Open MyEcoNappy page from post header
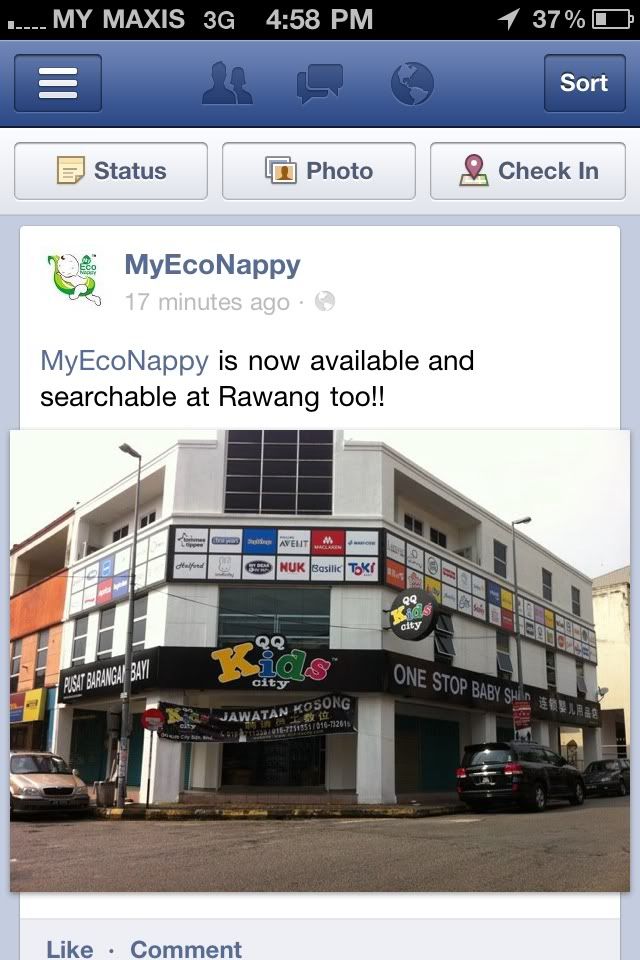640x960 pixels. coord(212,265)
